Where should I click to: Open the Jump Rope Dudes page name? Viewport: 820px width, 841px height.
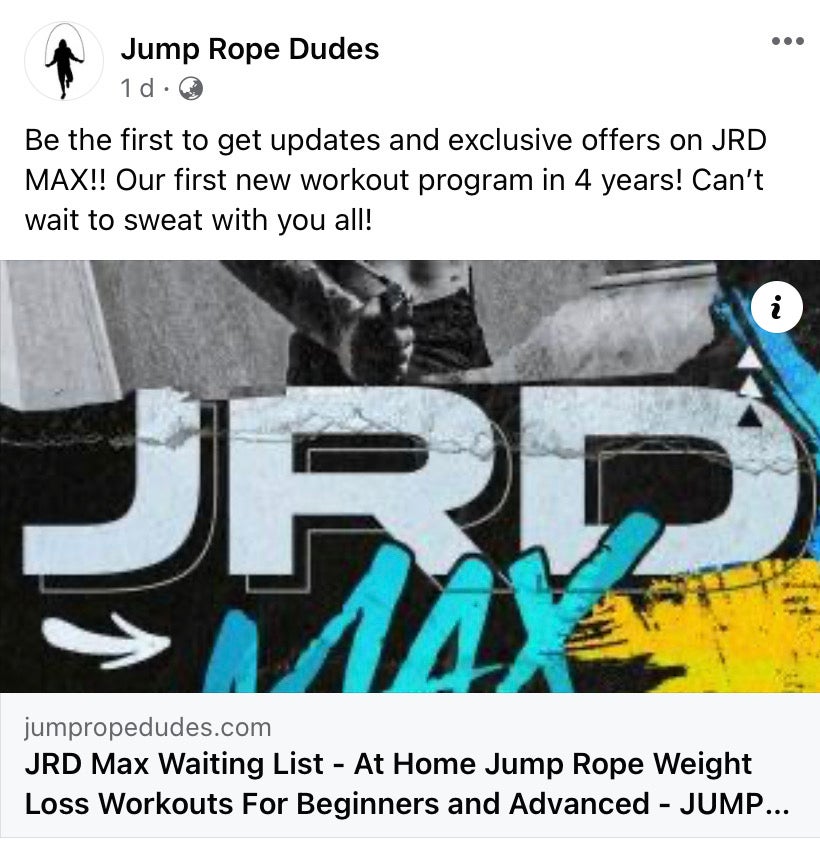click(x=249, y=48)
